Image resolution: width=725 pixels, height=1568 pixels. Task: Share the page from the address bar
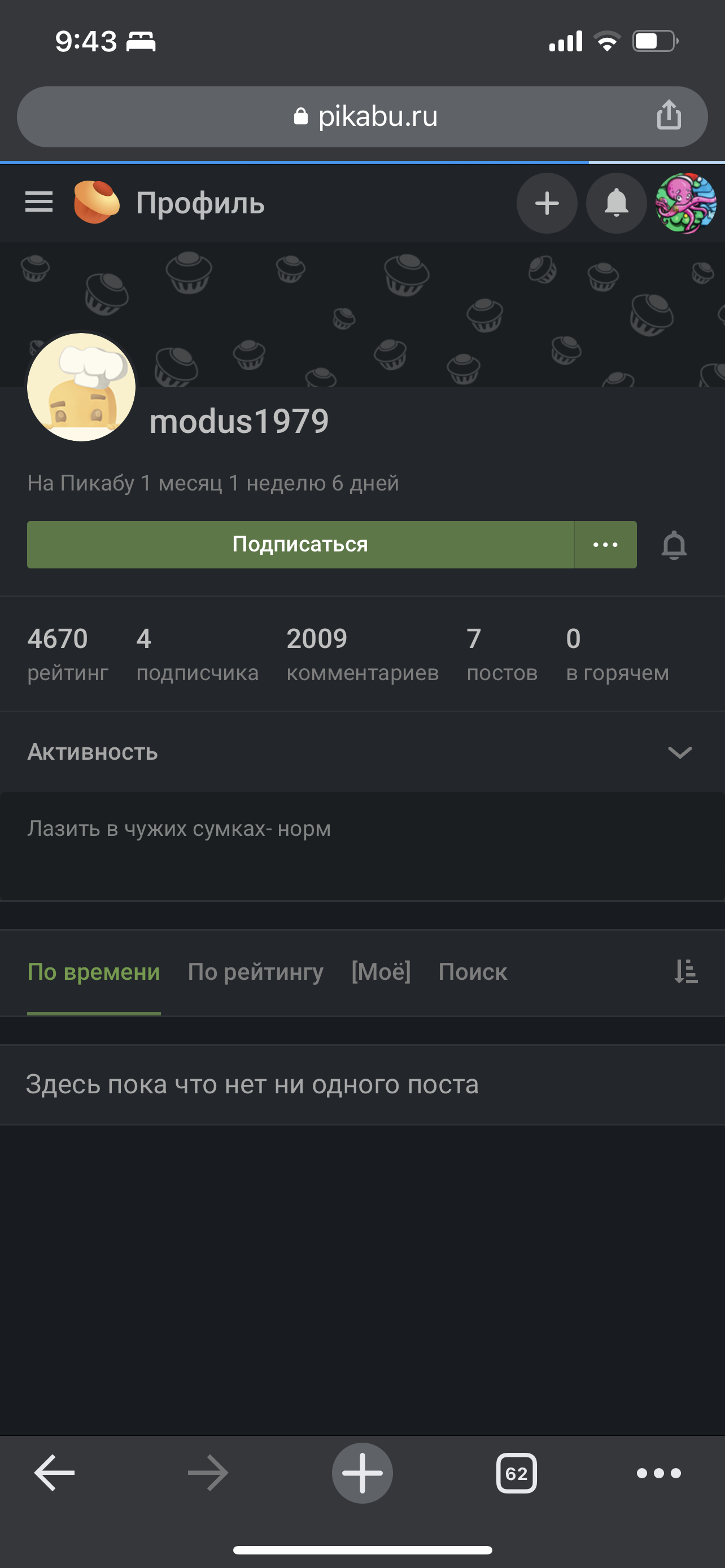(669, 115)
